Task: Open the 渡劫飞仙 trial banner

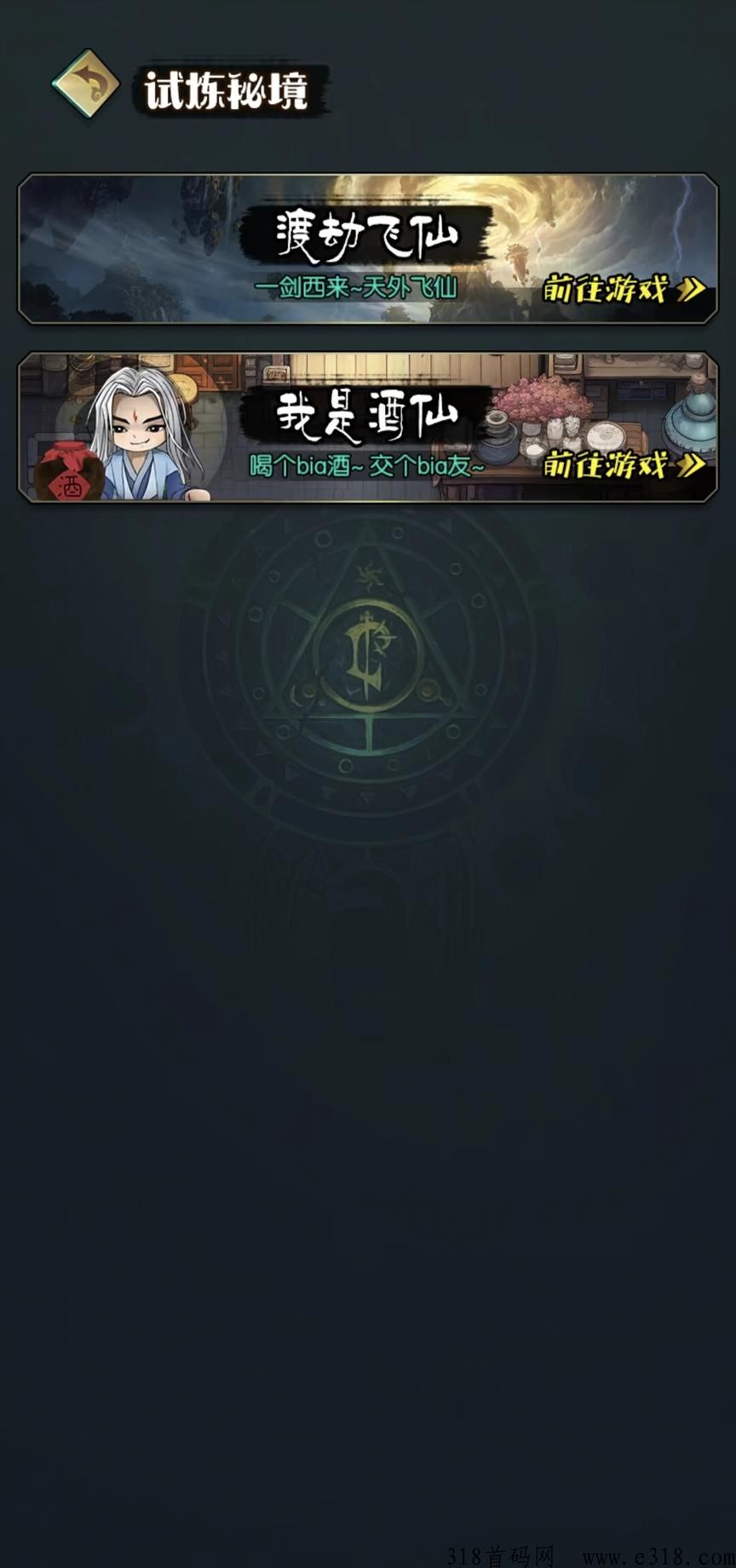Action: click(x=368, y=248)
